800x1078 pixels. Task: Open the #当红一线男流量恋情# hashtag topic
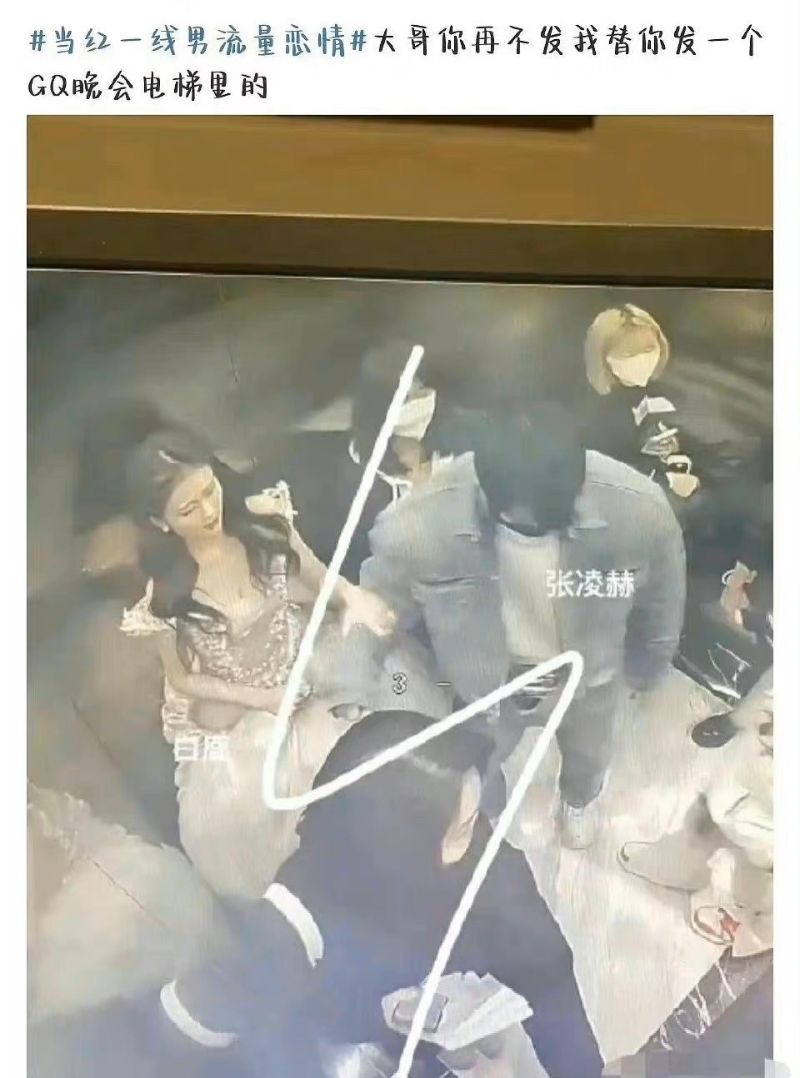199,41
